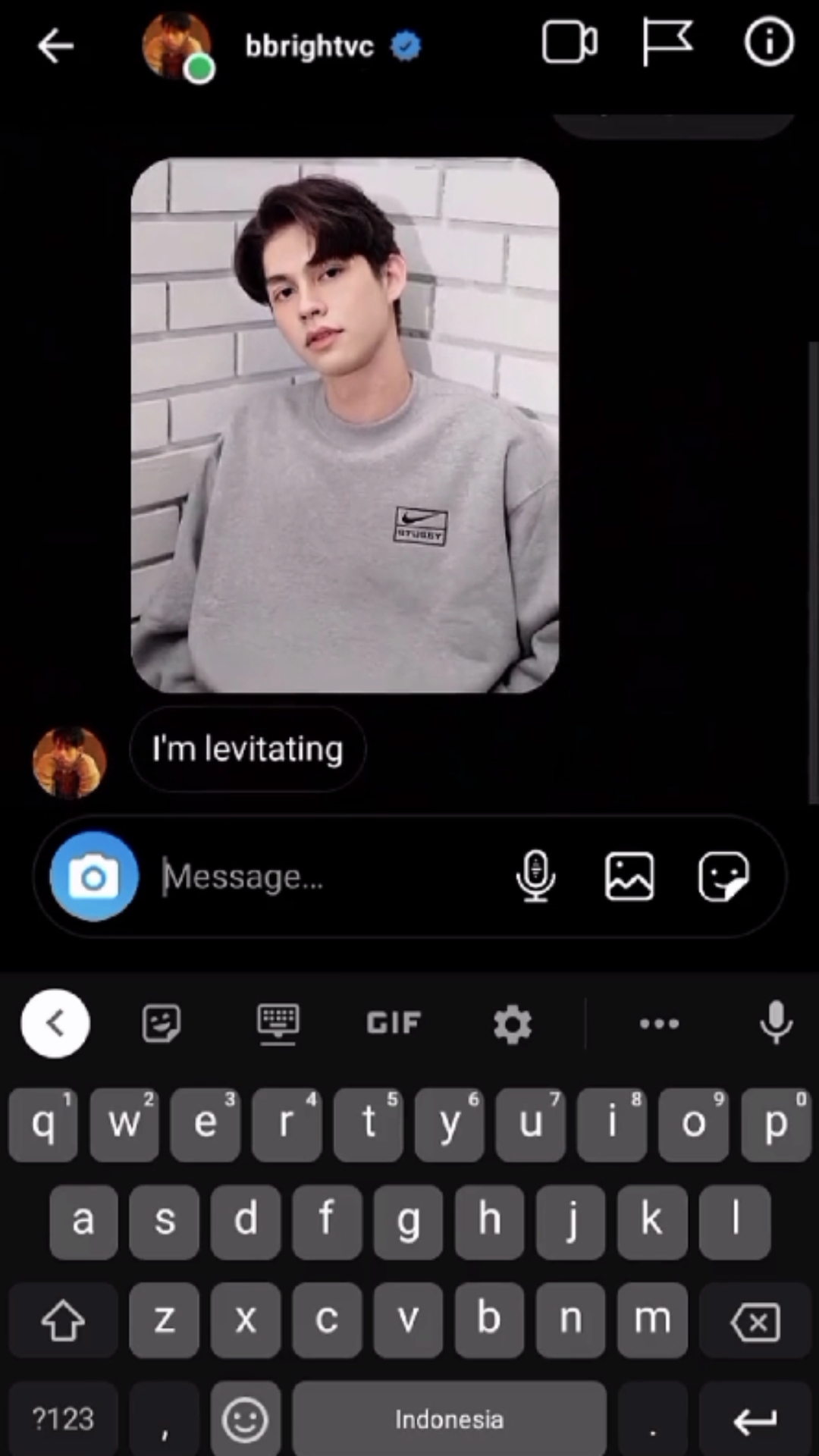Screen dimensions: 819x1456
Task: Tap the avatar beside "I'm levitating"
Action: (69, 762)
